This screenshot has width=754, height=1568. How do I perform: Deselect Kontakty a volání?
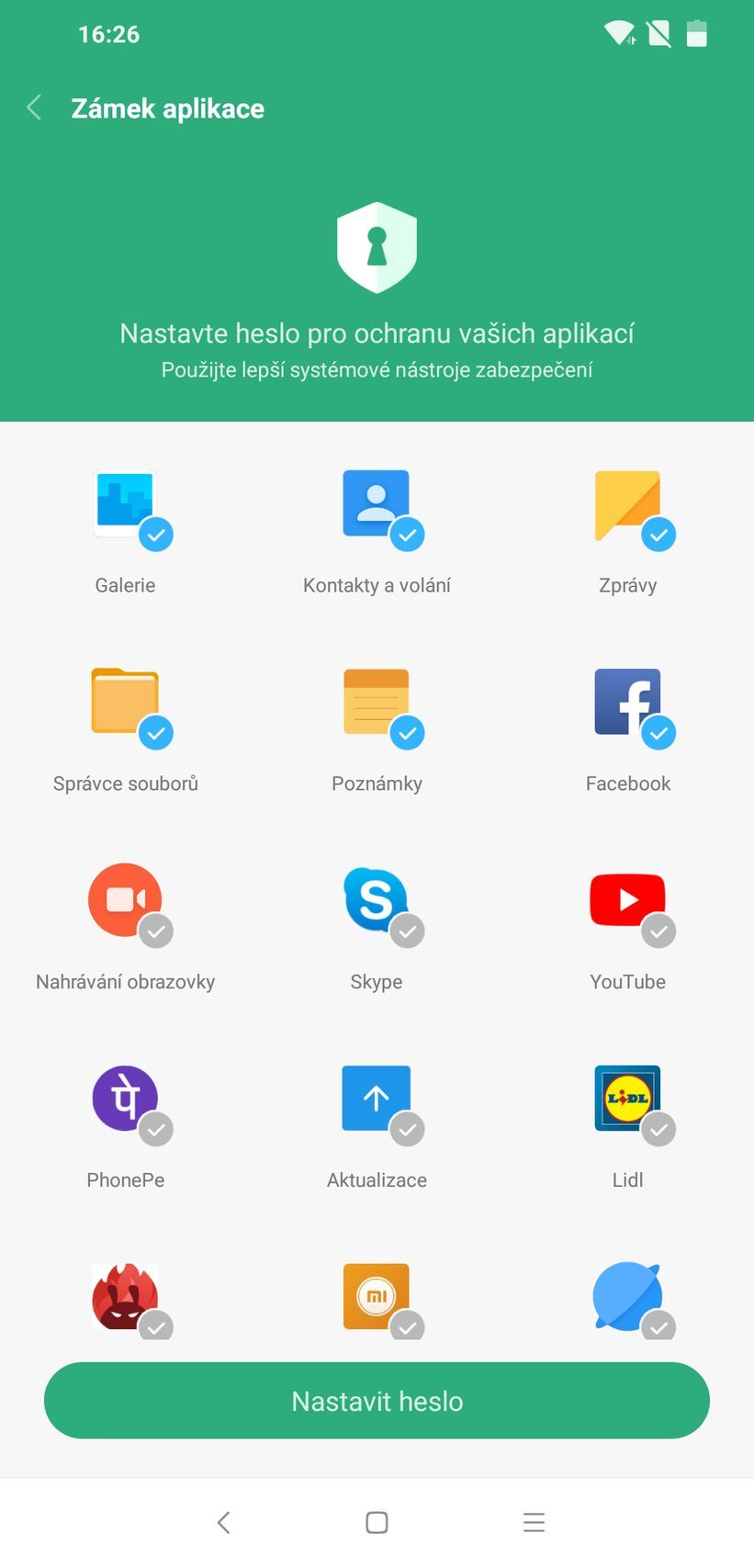(377, 512)
